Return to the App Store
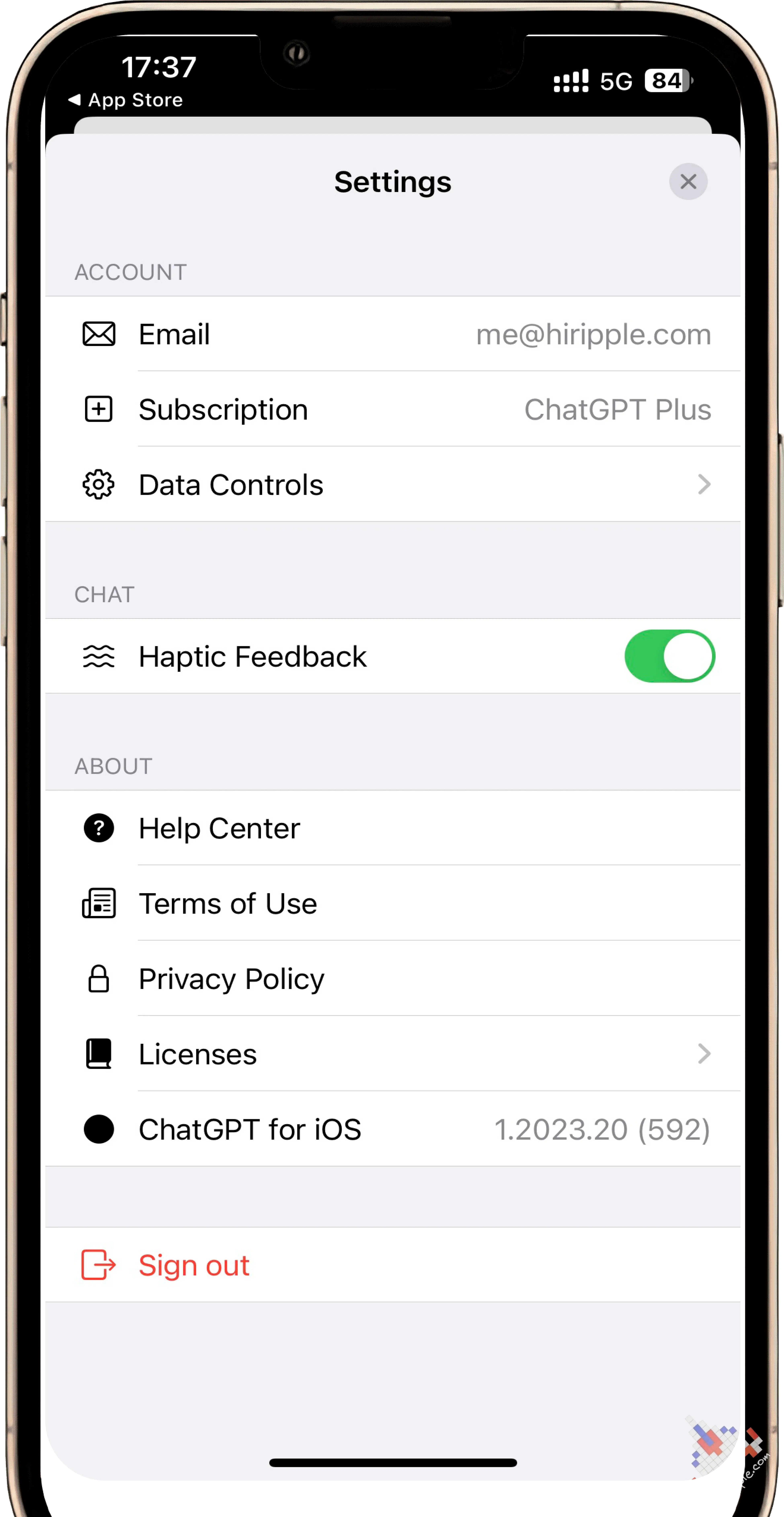Viewport: 784px width, 1517px height. pyautogui.click(x=125, y=100)
